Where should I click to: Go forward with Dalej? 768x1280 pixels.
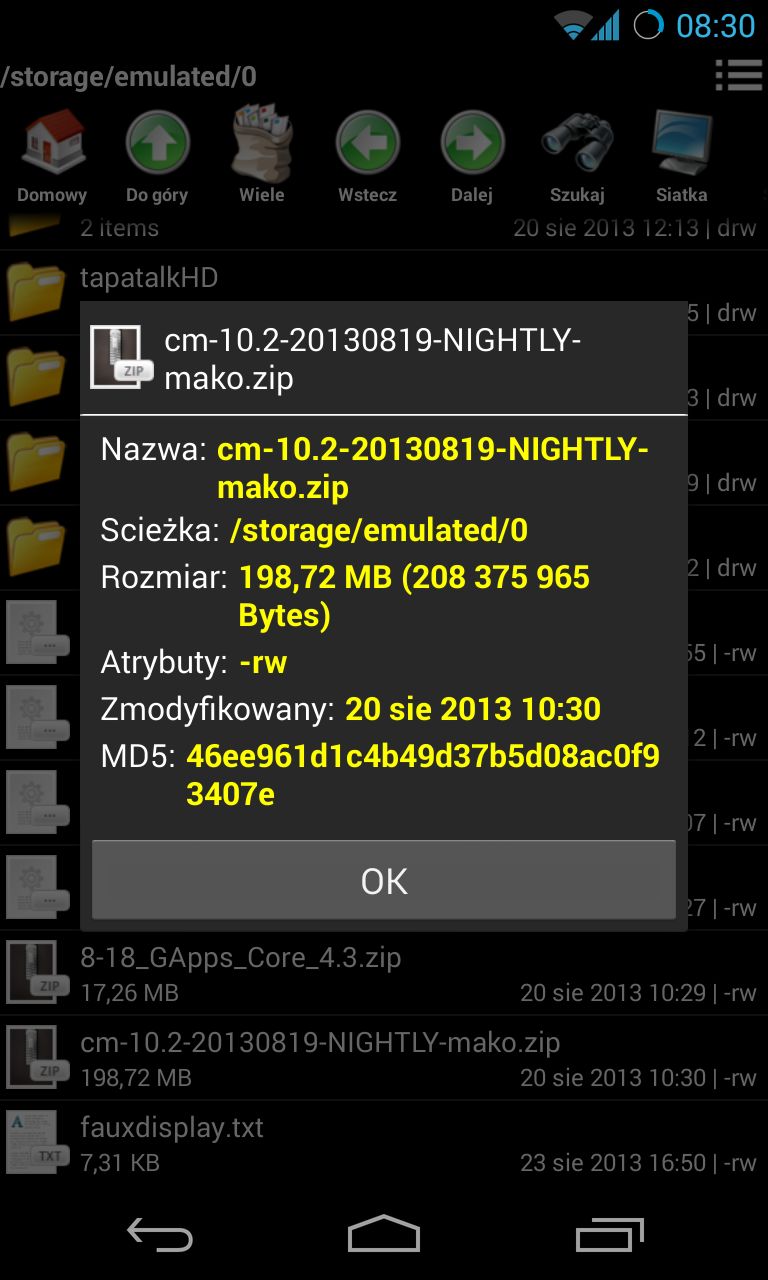click(472, 157)
